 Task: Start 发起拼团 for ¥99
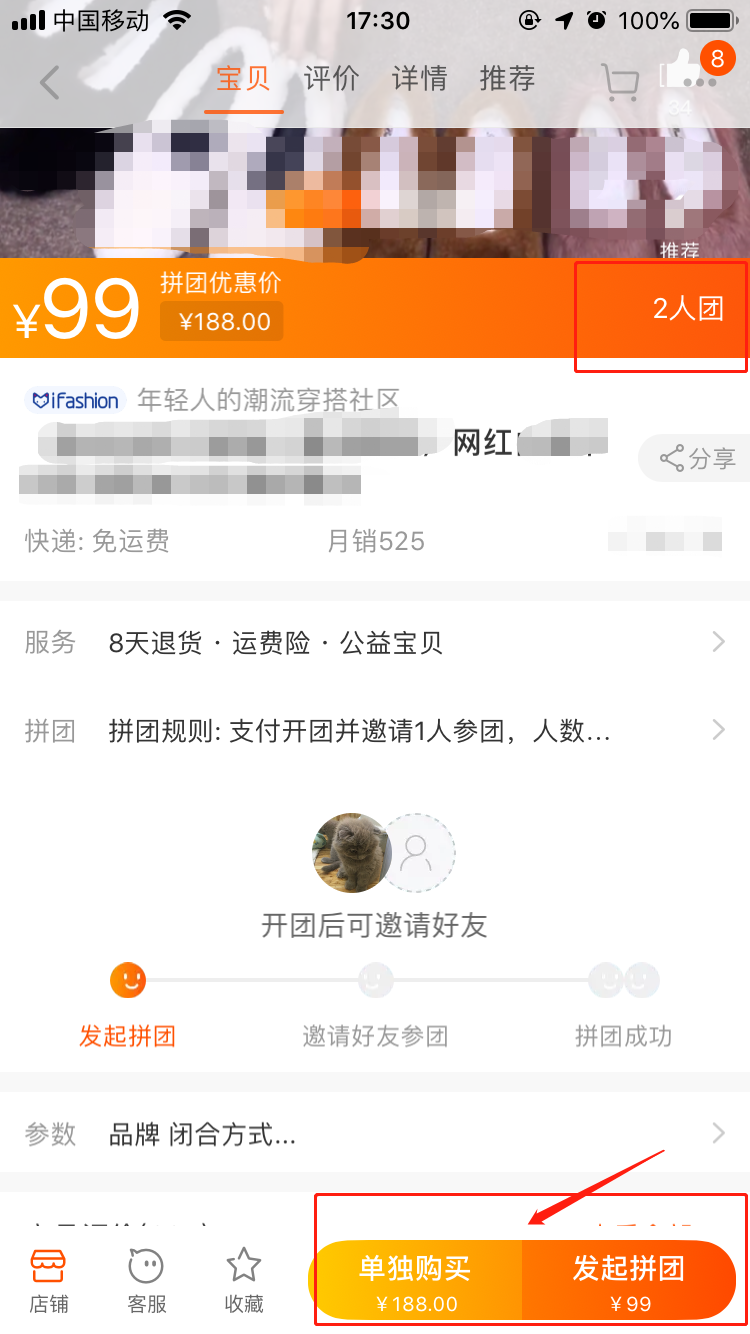click(629, 1280)
